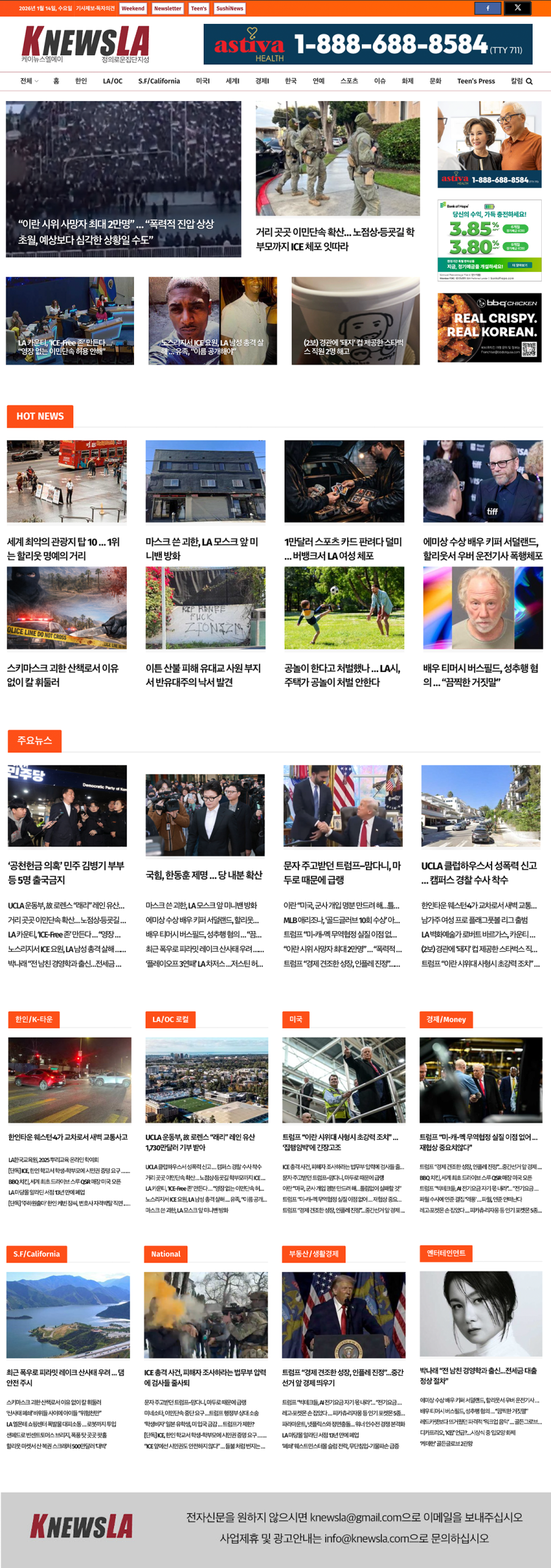Open the 스포츠 section
Screen dimensions: 551x1568
349,81
